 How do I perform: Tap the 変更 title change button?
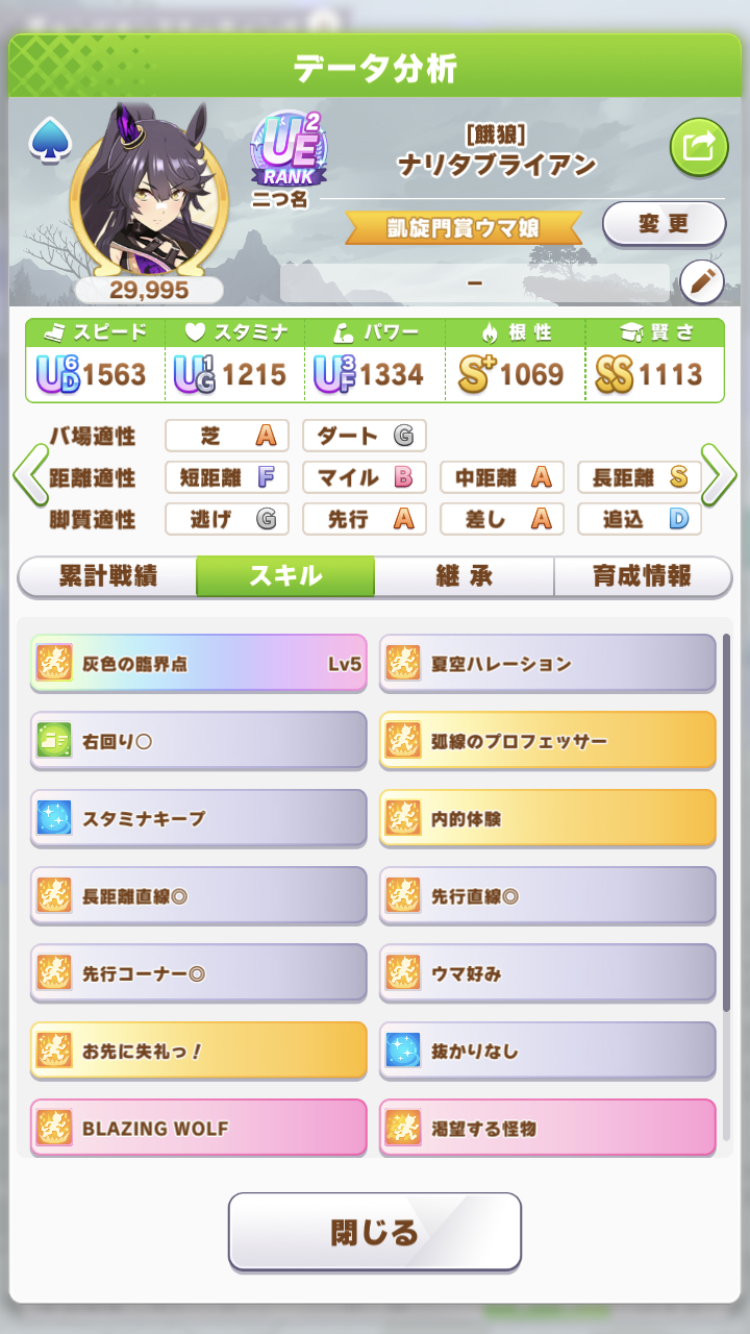pyautogui.click(x=663, y=224)
